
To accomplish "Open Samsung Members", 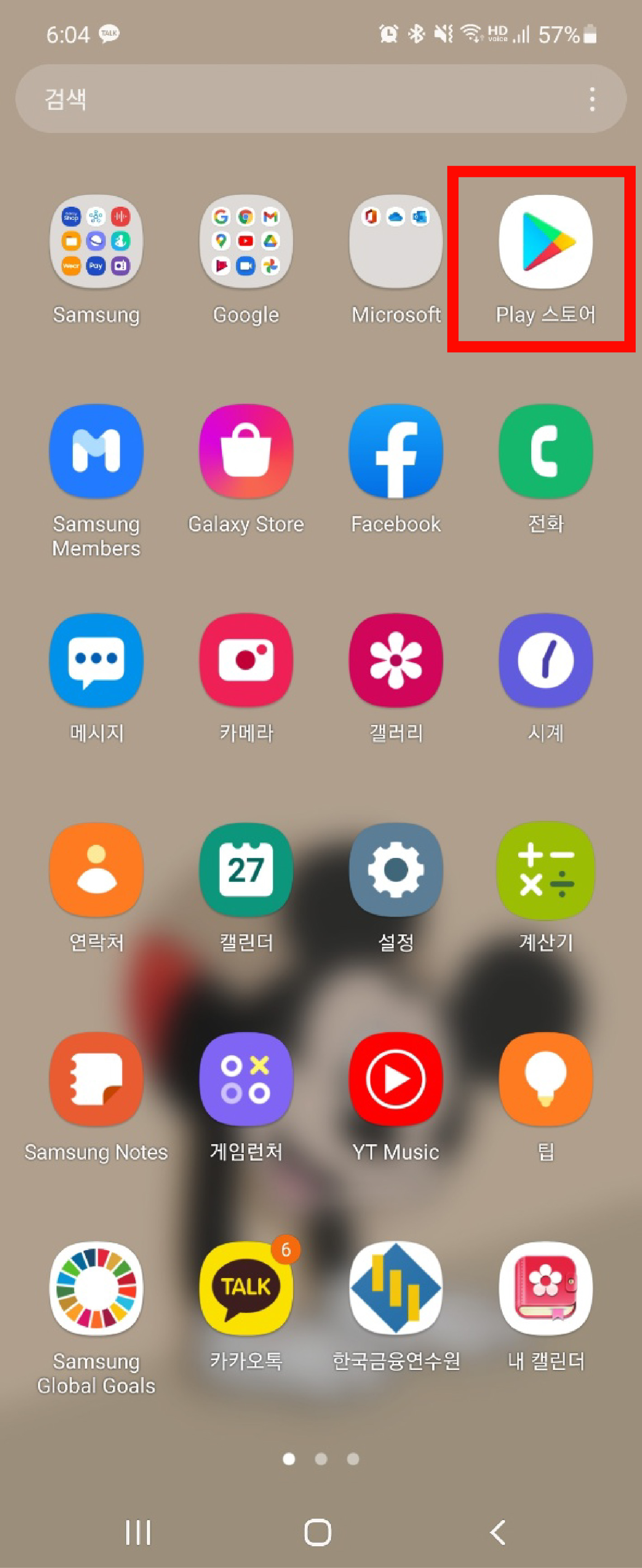I will [96, 451].
